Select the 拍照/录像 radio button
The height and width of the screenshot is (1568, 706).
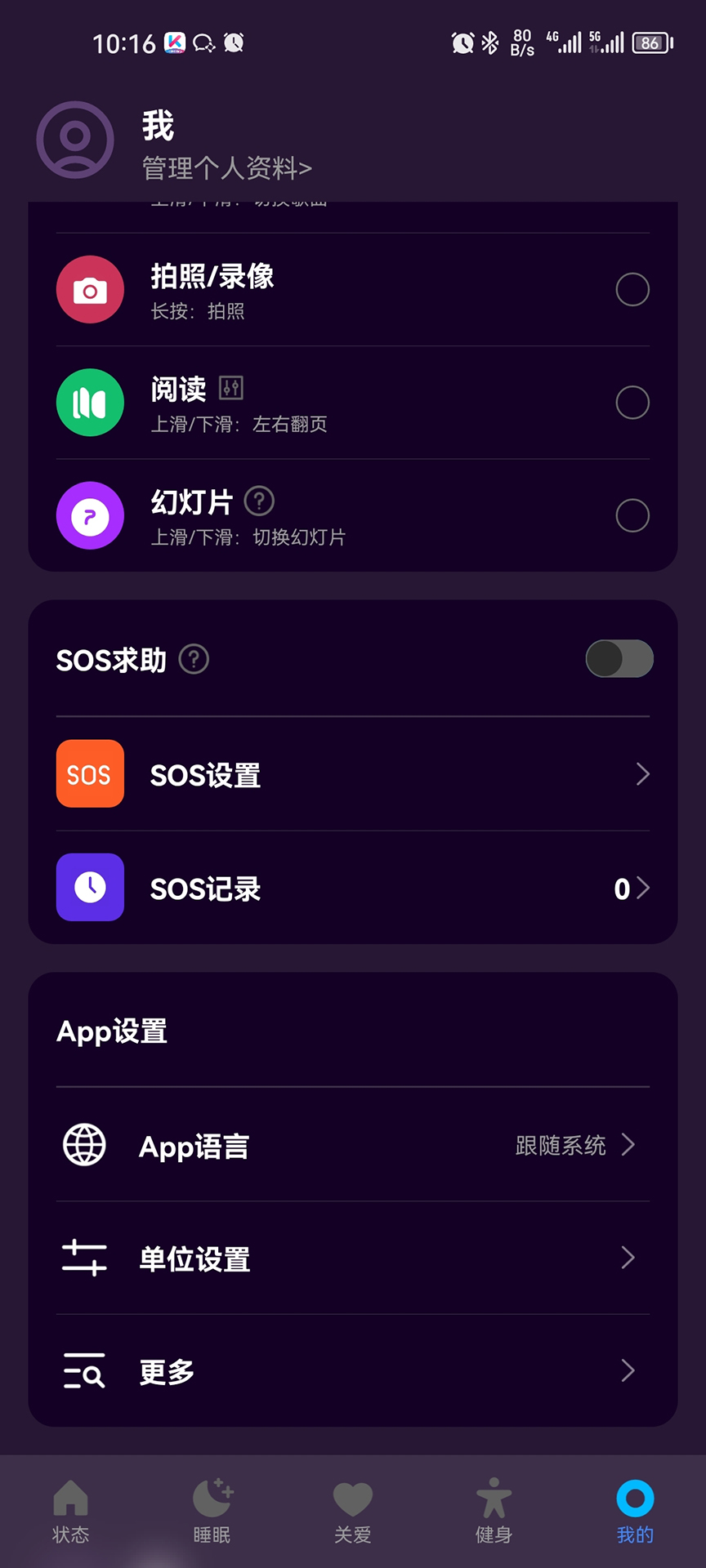[x=632, y=289]
